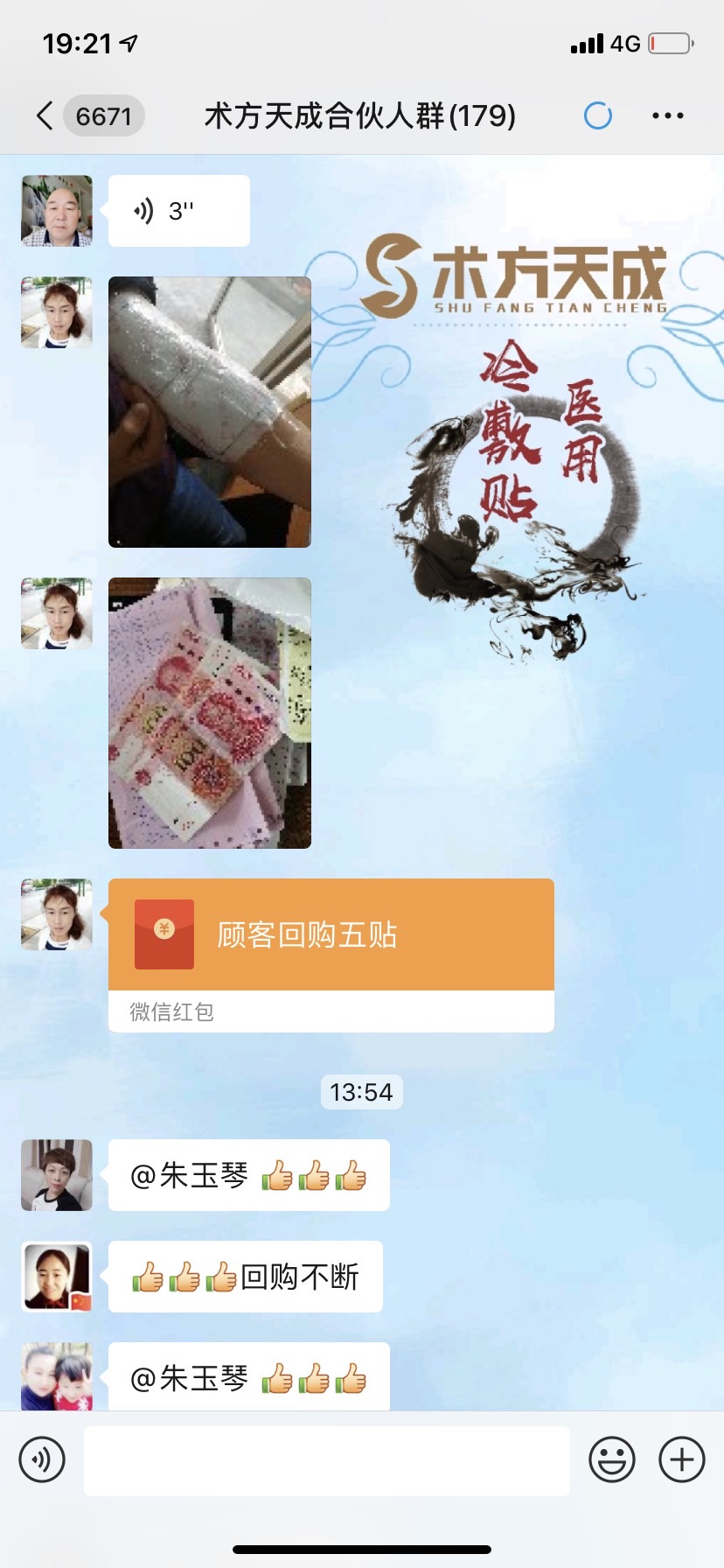Viewport: 724px width, 1568px height.
Task: Play the 3-second voice message
Action: tap(178, 211)
